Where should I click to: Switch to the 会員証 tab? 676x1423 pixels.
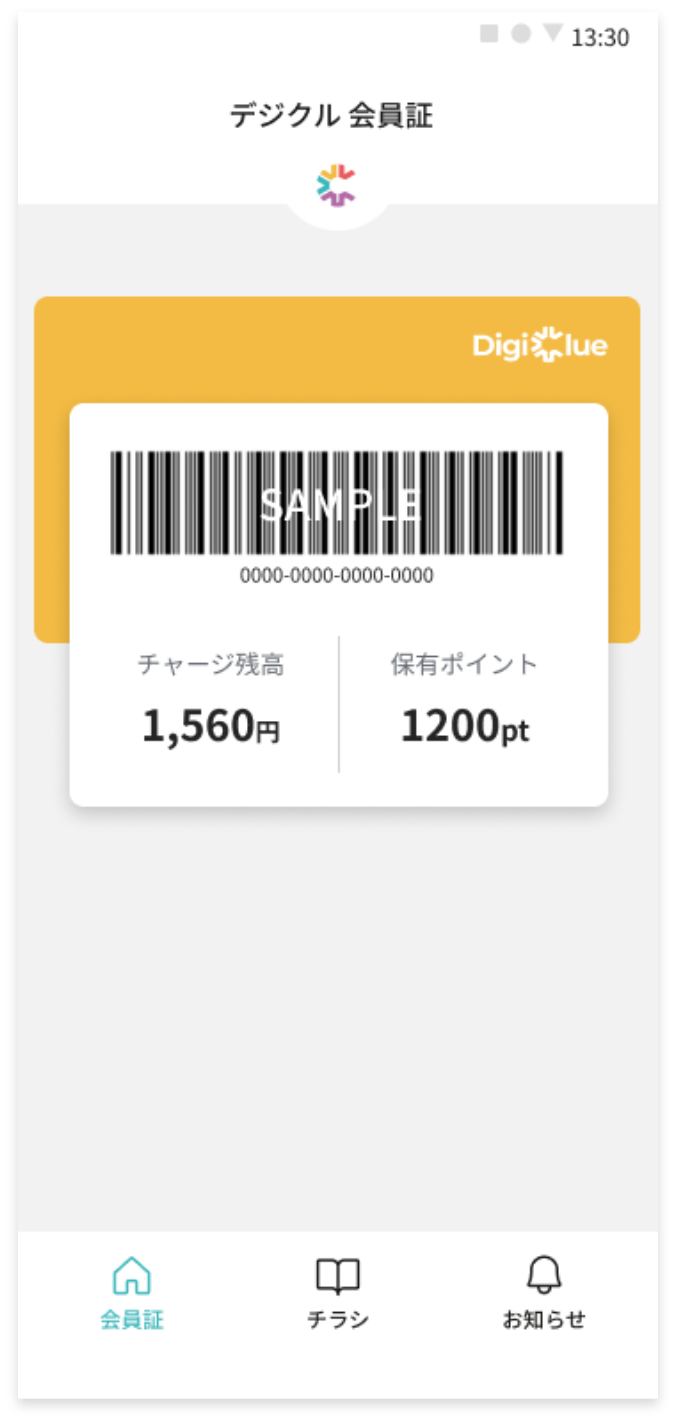click(x=132, y=1294)
